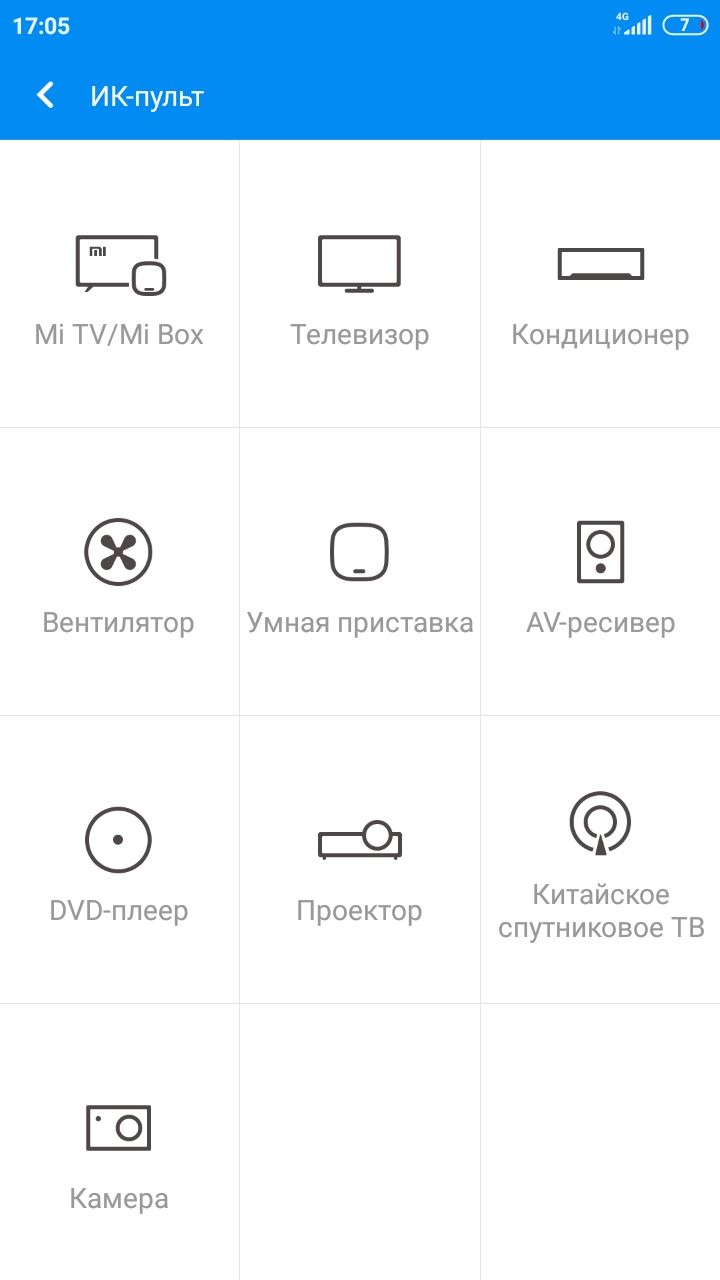Open the Камера remote option
This screenshot has width=720, height=1280.
coord(119,1142)
